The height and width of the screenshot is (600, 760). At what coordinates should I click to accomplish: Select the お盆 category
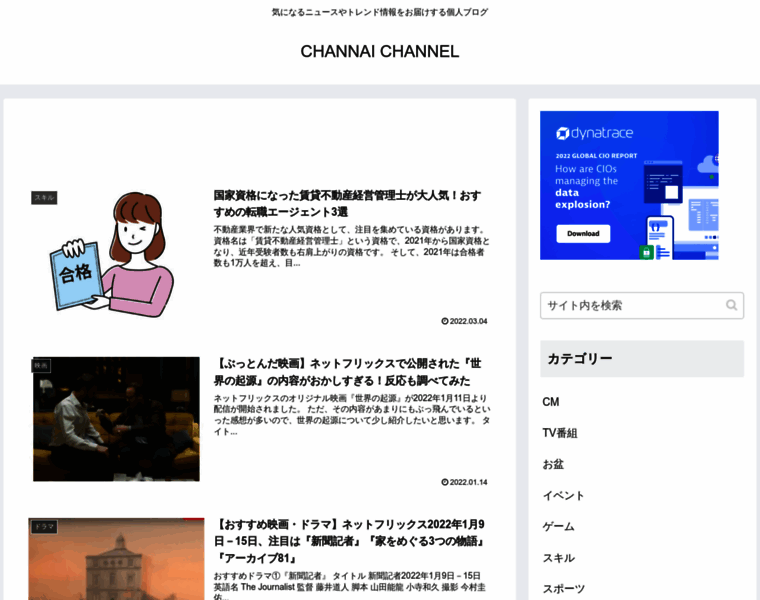coord(553,464)
